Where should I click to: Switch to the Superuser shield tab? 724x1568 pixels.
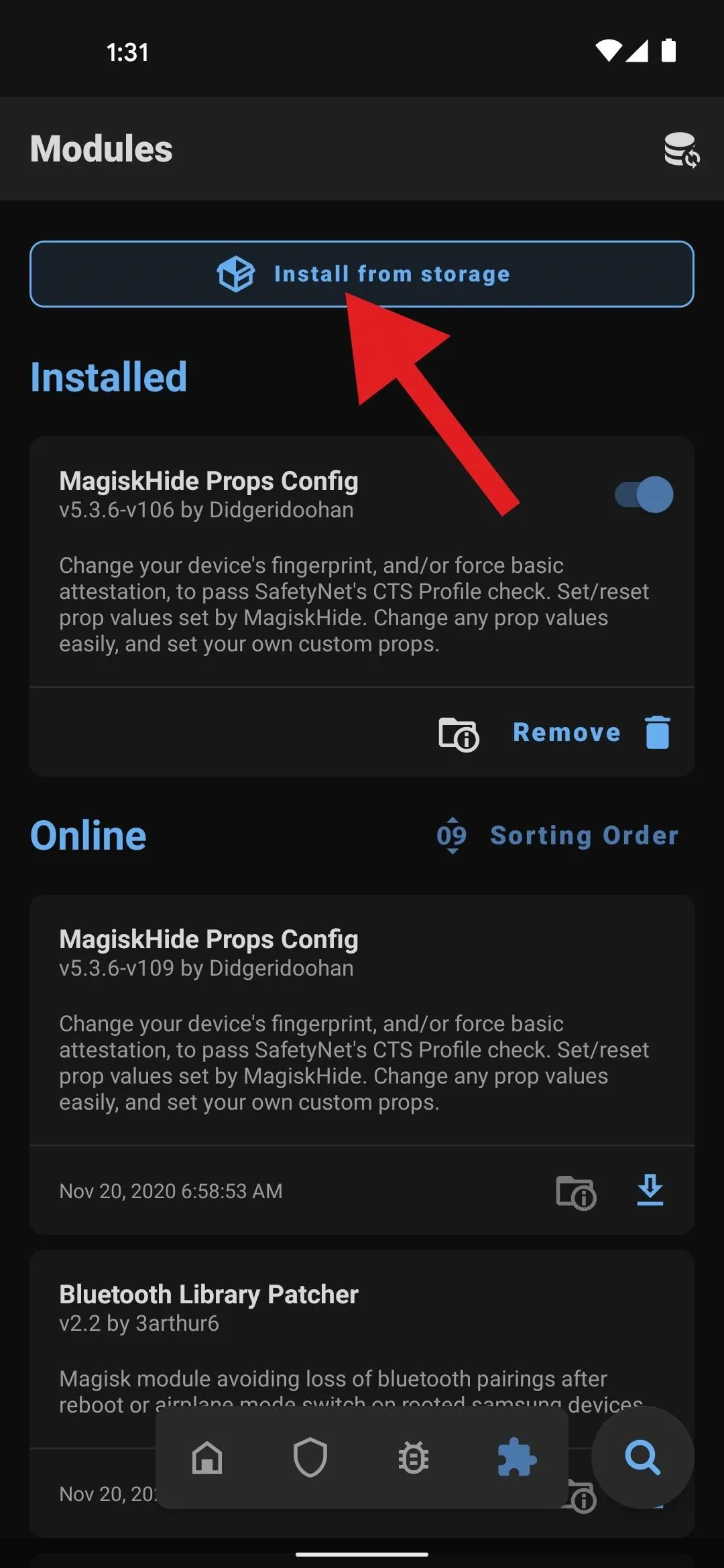pos(310,1457)
